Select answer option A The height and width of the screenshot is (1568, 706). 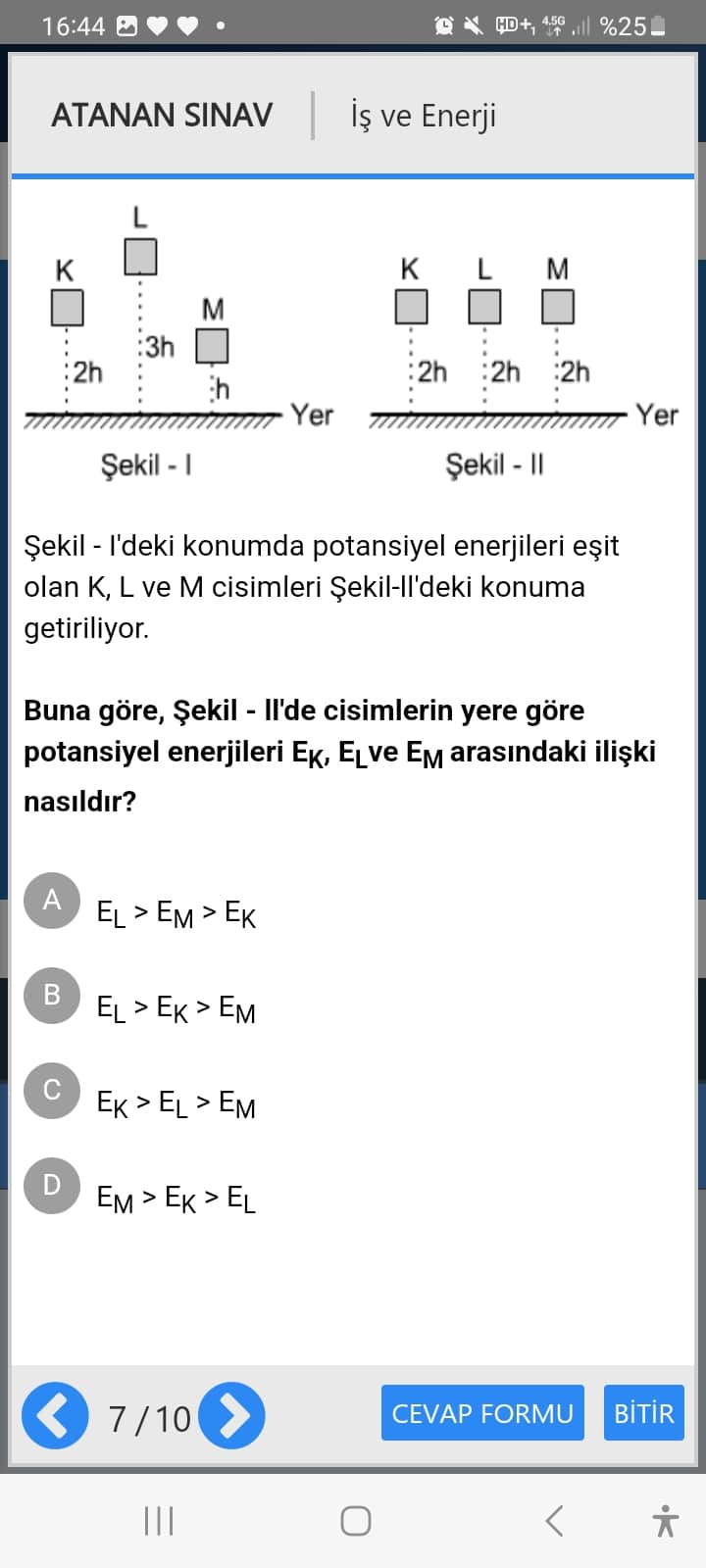point(52,900)
